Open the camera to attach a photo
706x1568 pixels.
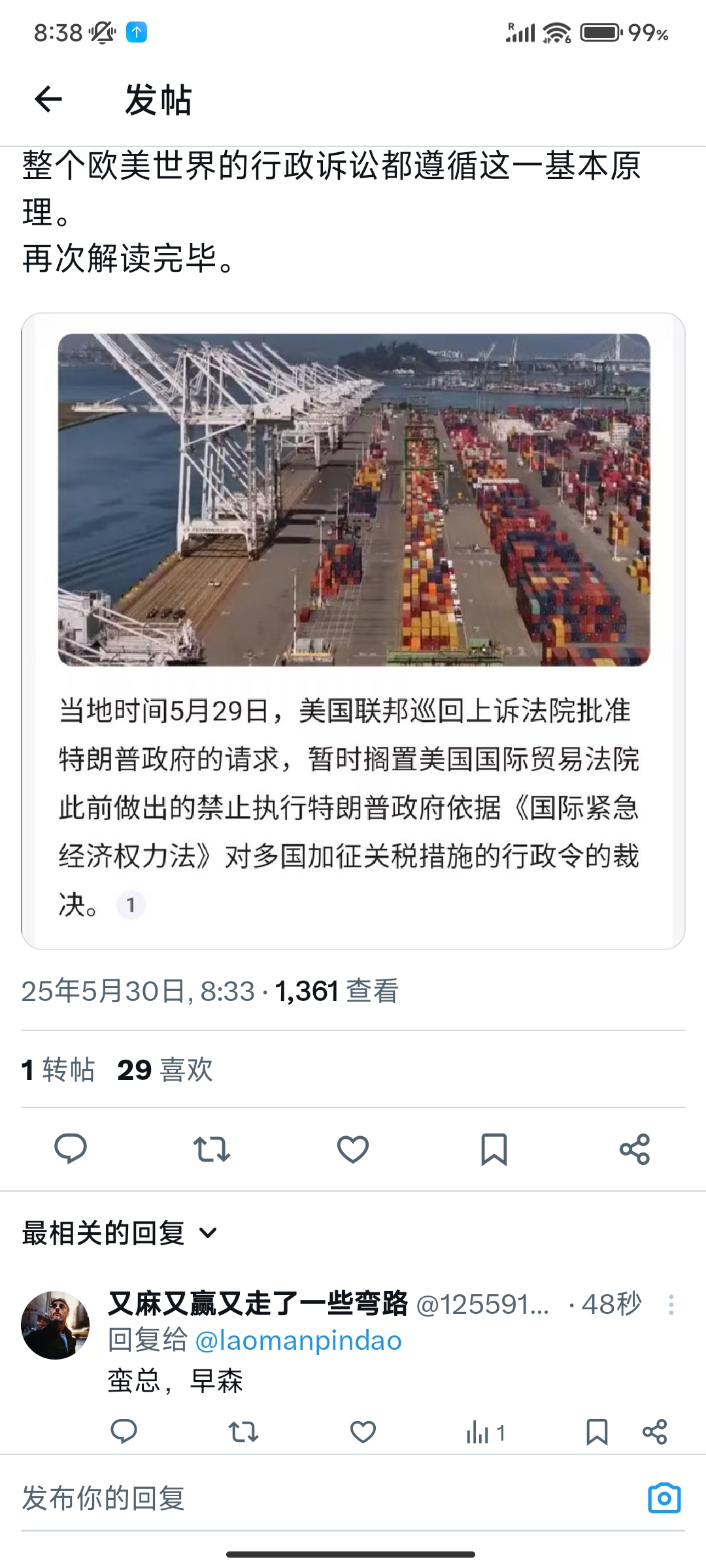tap(664, 1497)
